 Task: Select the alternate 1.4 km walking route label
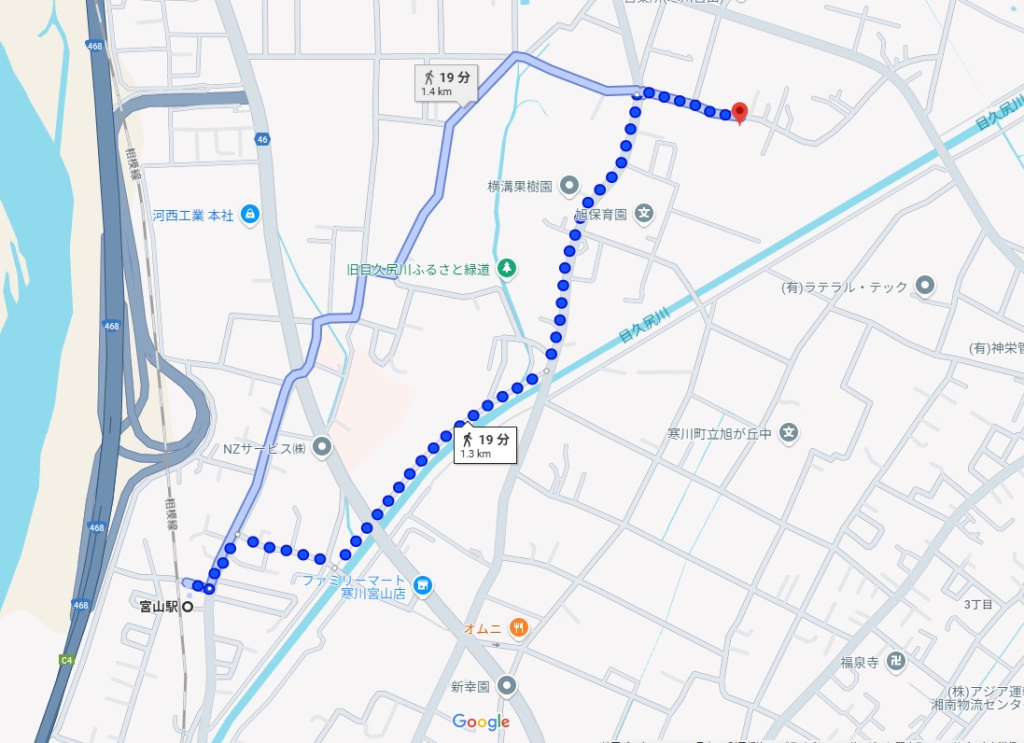[445, 81]
